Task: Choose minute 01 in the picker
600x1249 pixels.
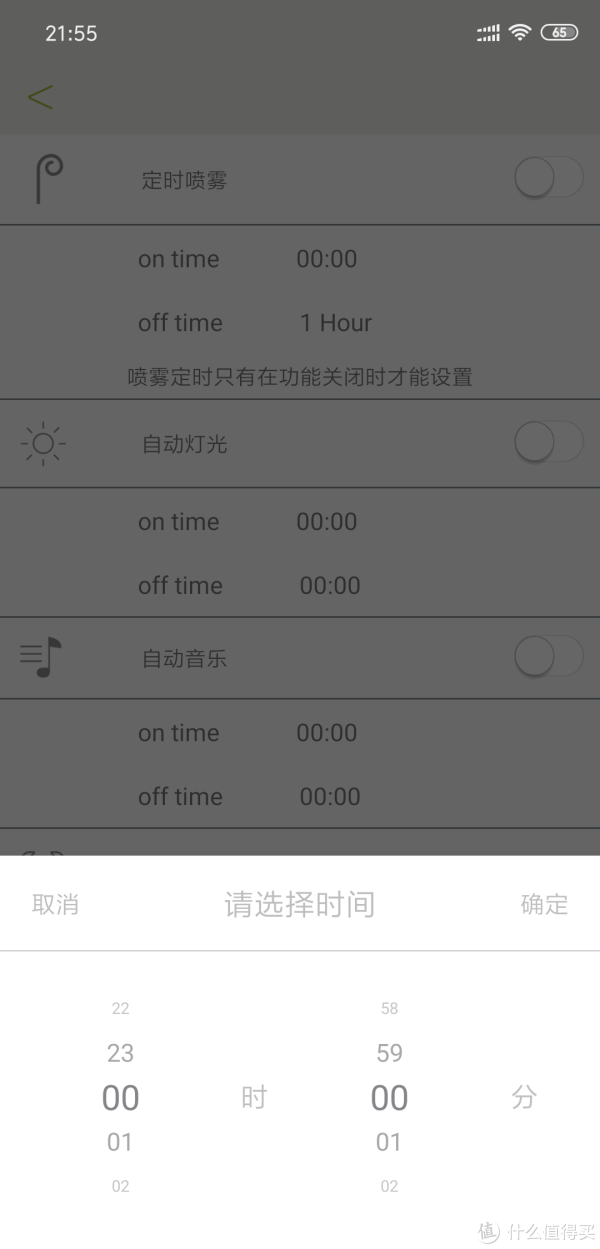Action: click(x=389, y=1141)
